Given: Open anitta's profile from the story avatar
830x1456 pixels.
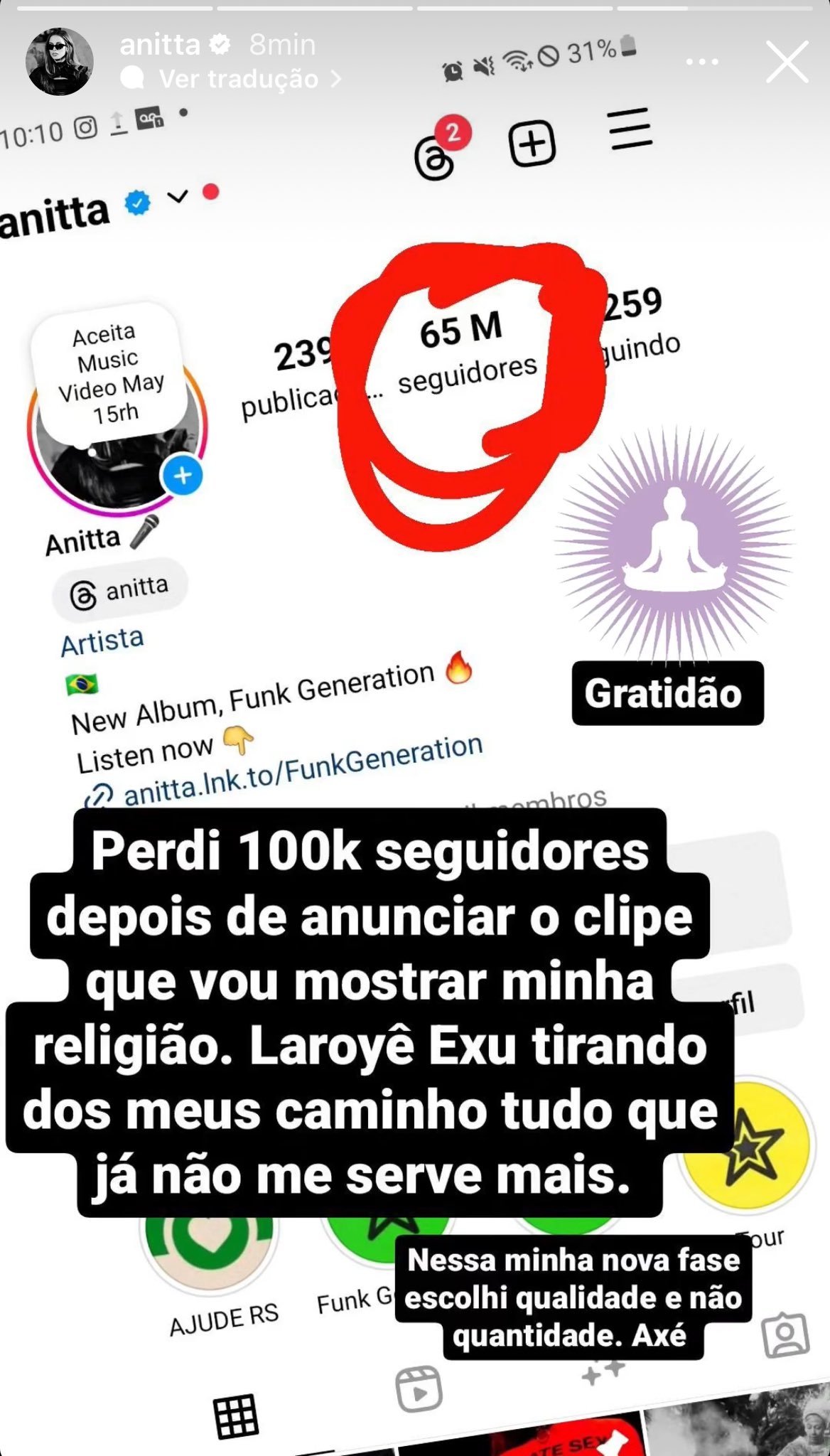Looking at the screenshot, I should coord(60,62).
